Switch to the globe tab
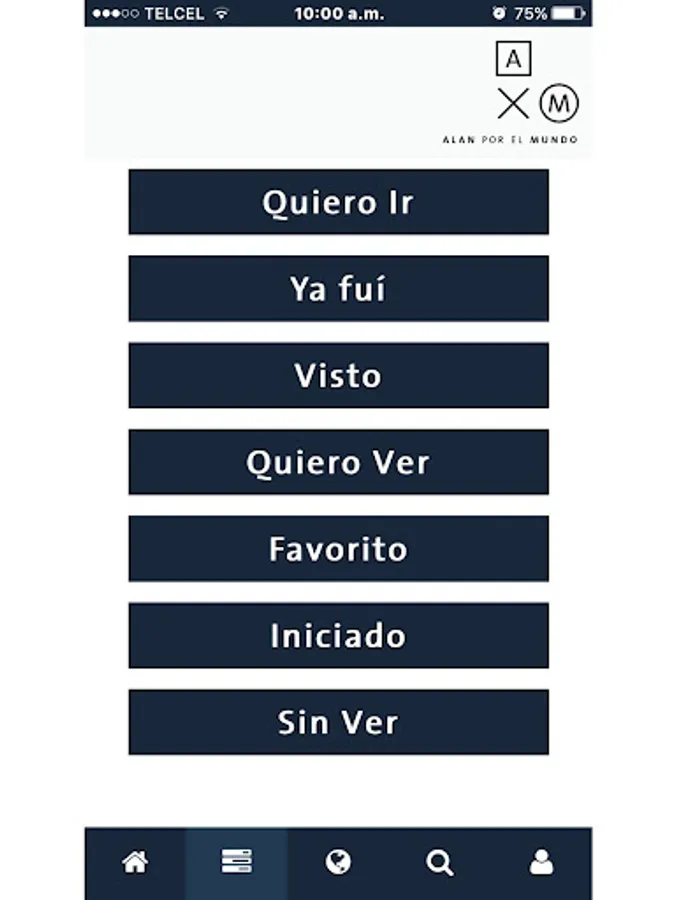Viewport: 675px width, 900px height. 338,862
